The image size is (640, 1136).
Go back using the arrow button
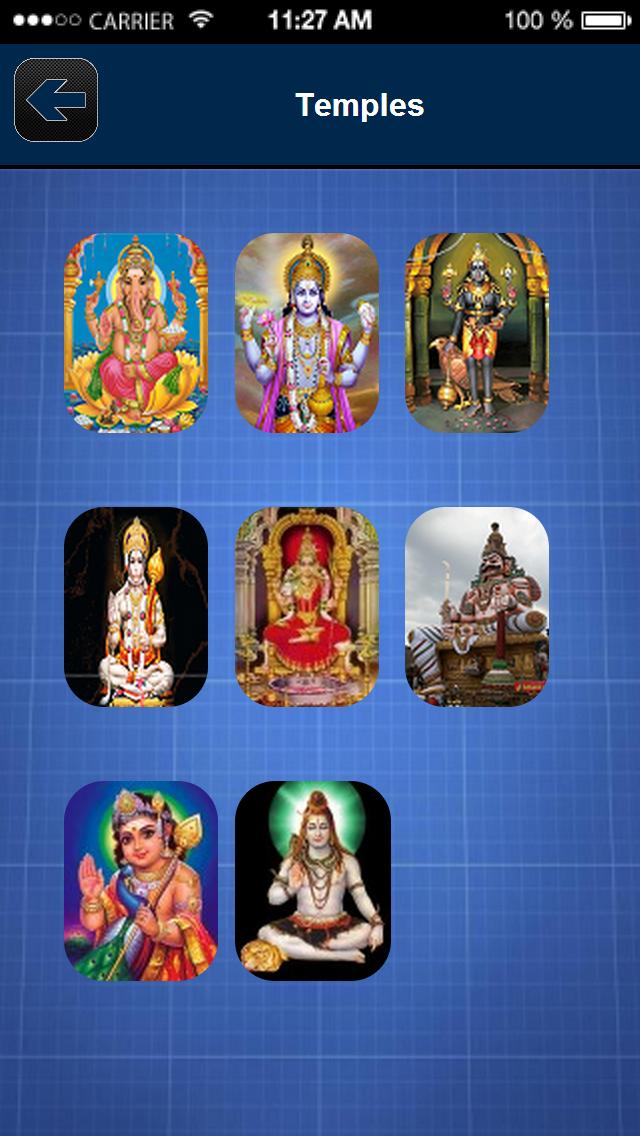tap(56, 100)
